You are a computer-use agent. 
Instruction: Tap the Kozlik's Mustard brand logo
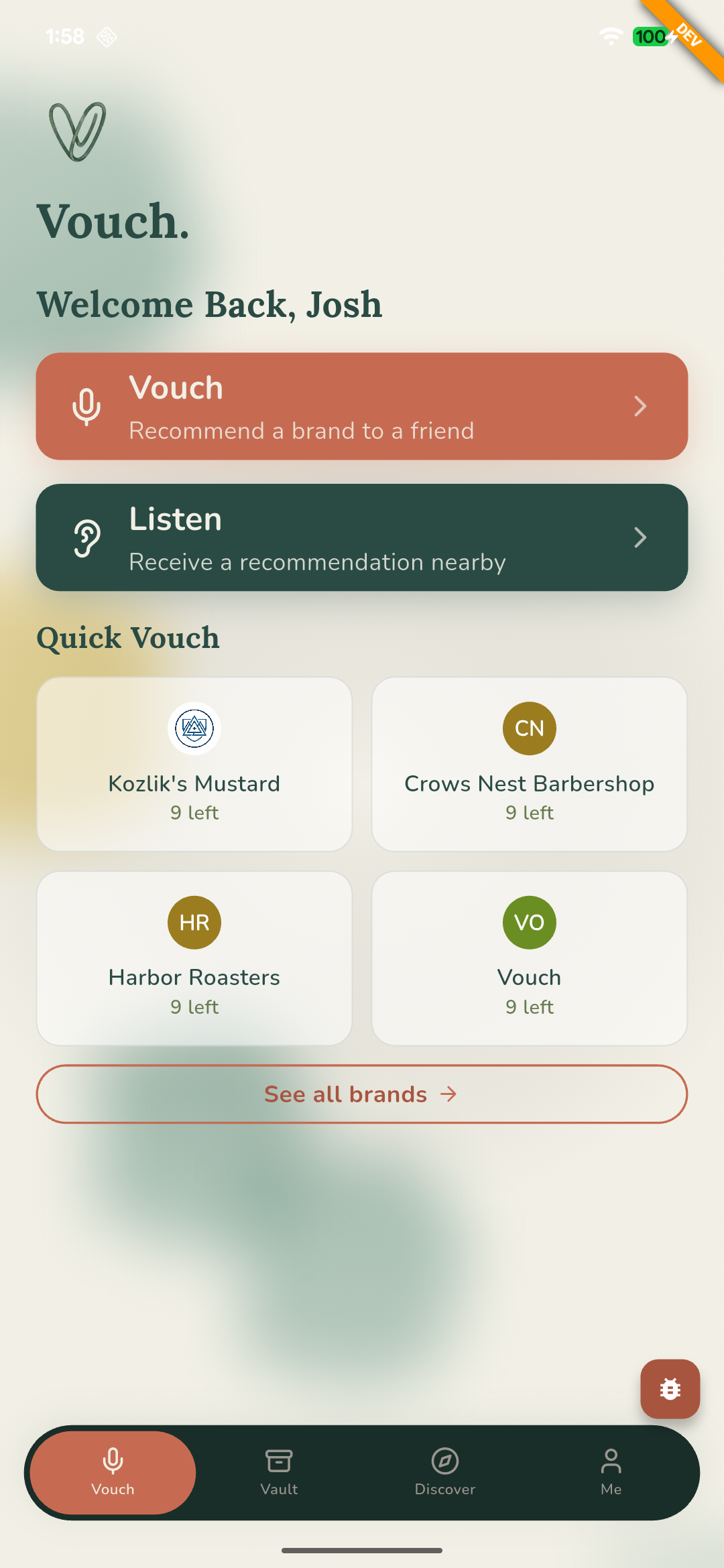pyautogui.click(x=194, y=728)
